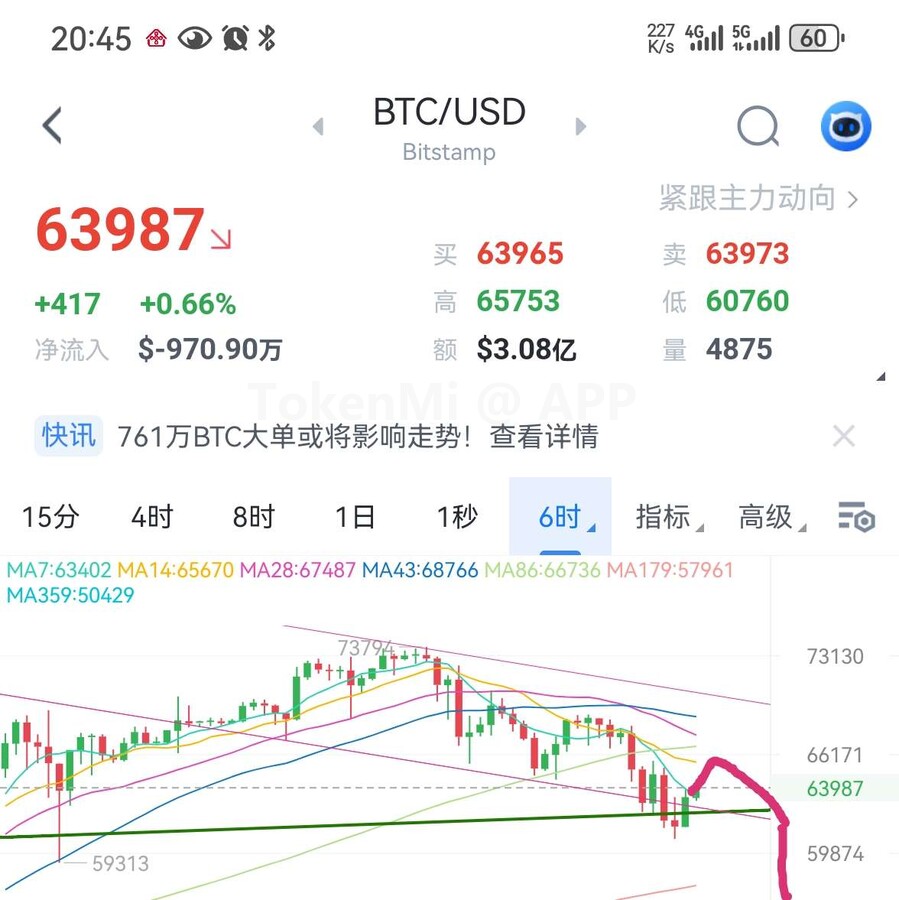Switch to the 1秒 interval

(x=457, y=517)
